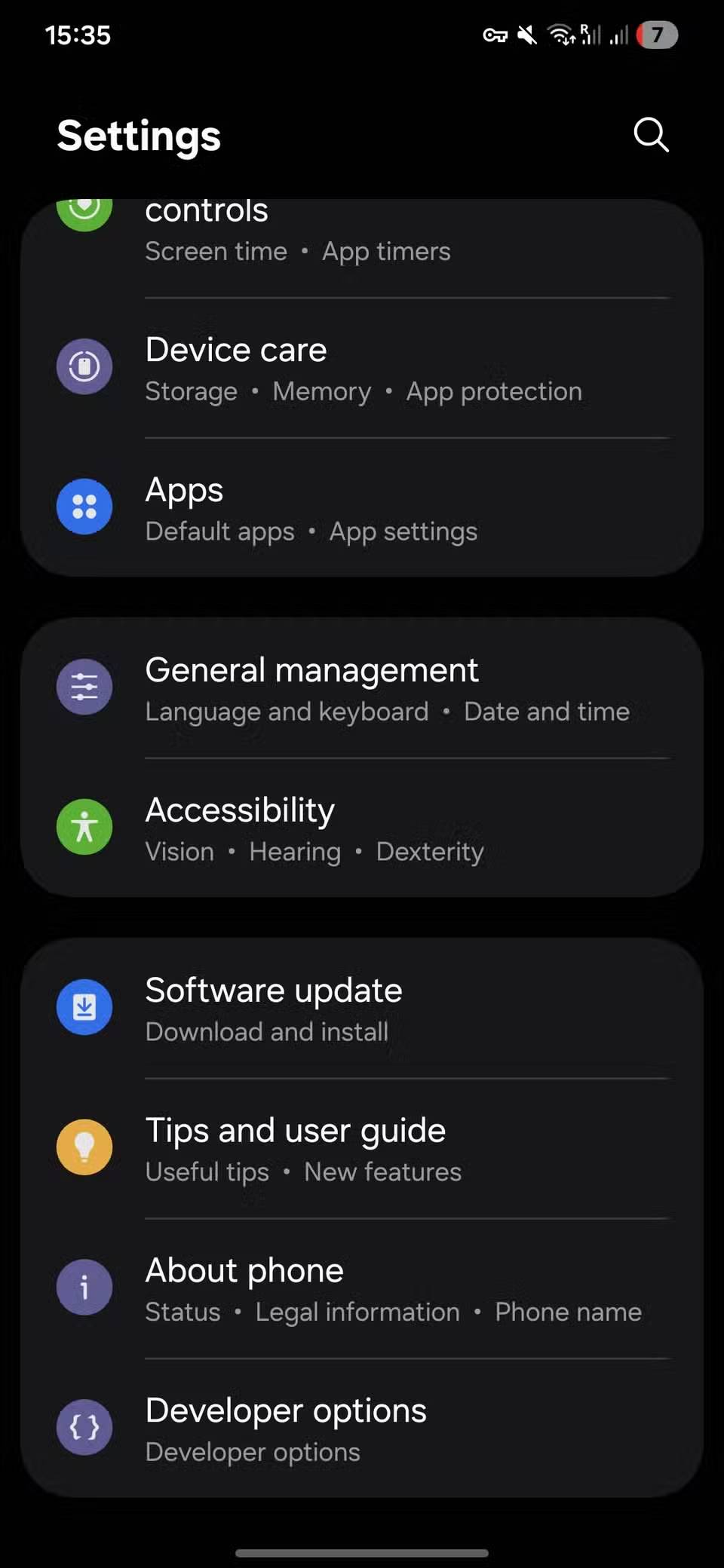
Task: Click the blue Apps grid icon
Action: [84, 507]
